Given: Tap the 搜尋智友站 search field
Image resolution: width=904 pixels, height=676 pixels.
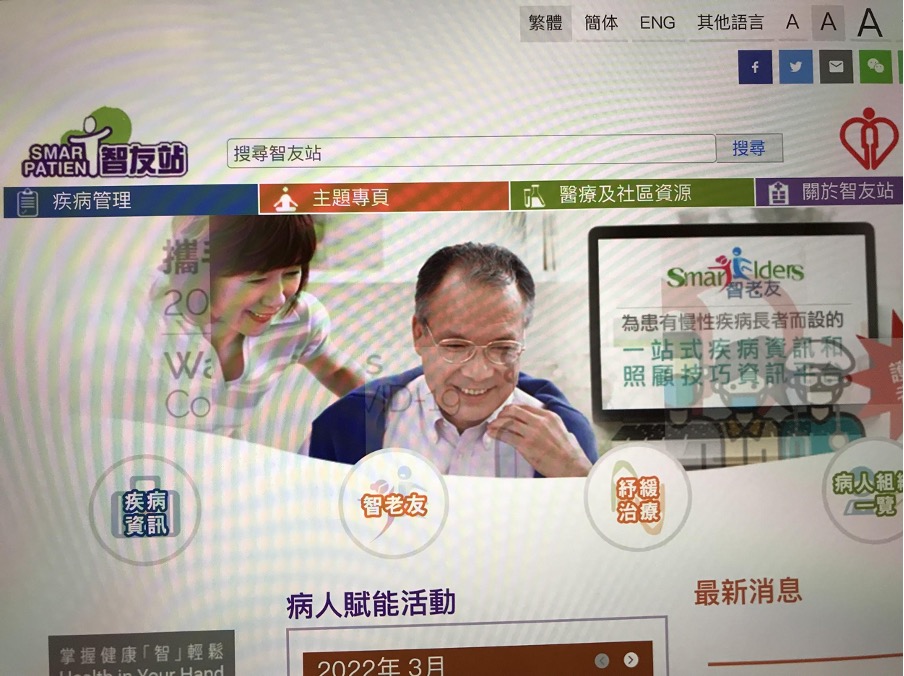Looking at the screenshot, I should pyautogui.click(x=470, y=152).
